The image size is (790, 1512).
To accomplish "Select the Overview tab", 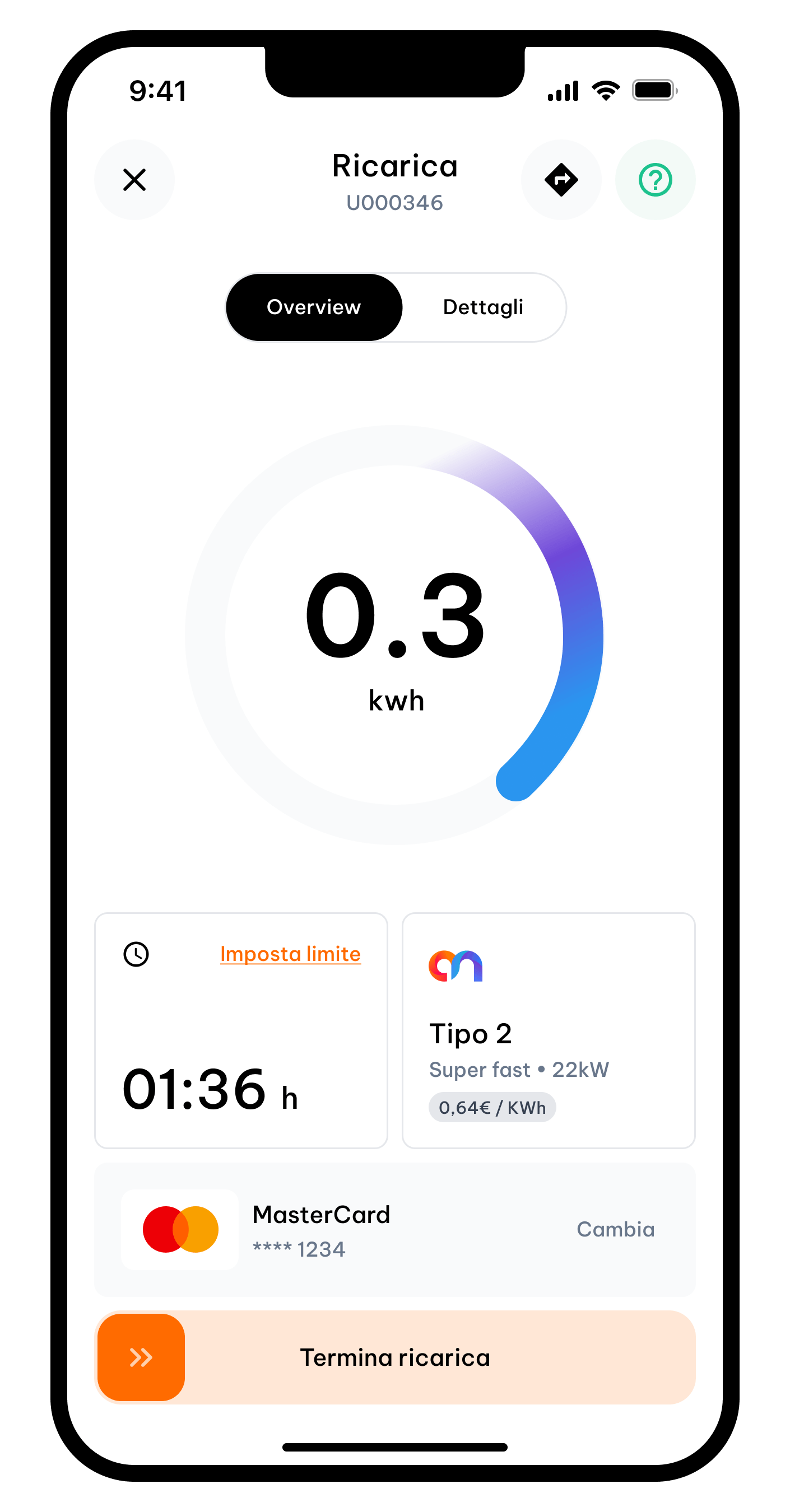I will point(314,307).
